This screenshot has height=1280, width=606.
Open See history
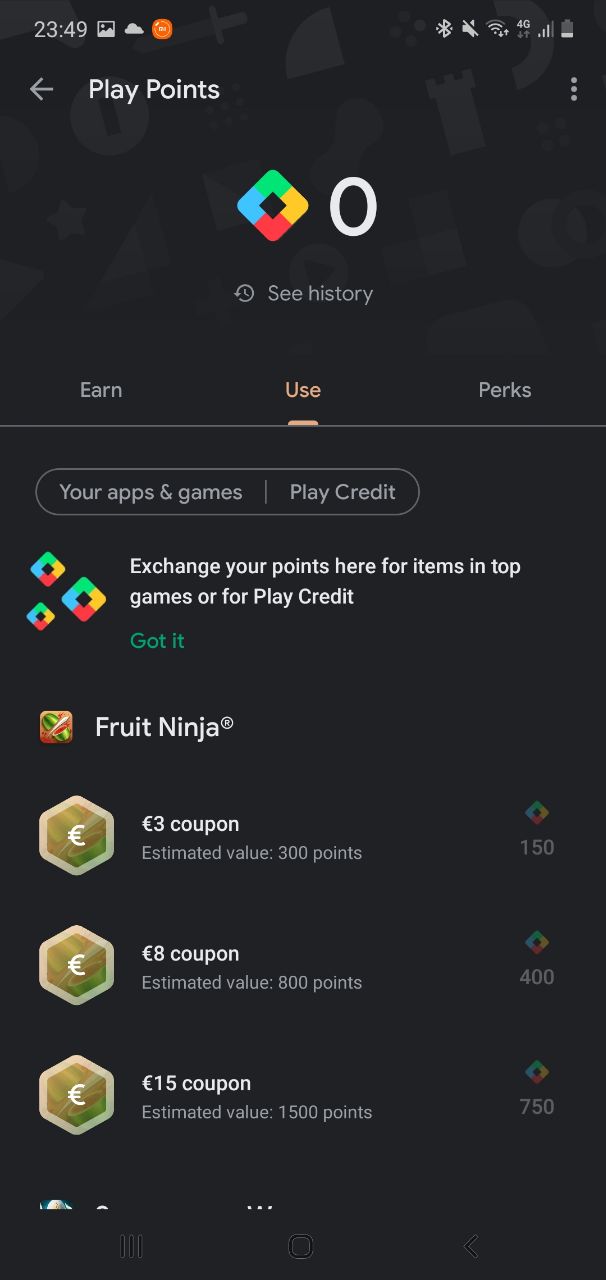(304, 293)
